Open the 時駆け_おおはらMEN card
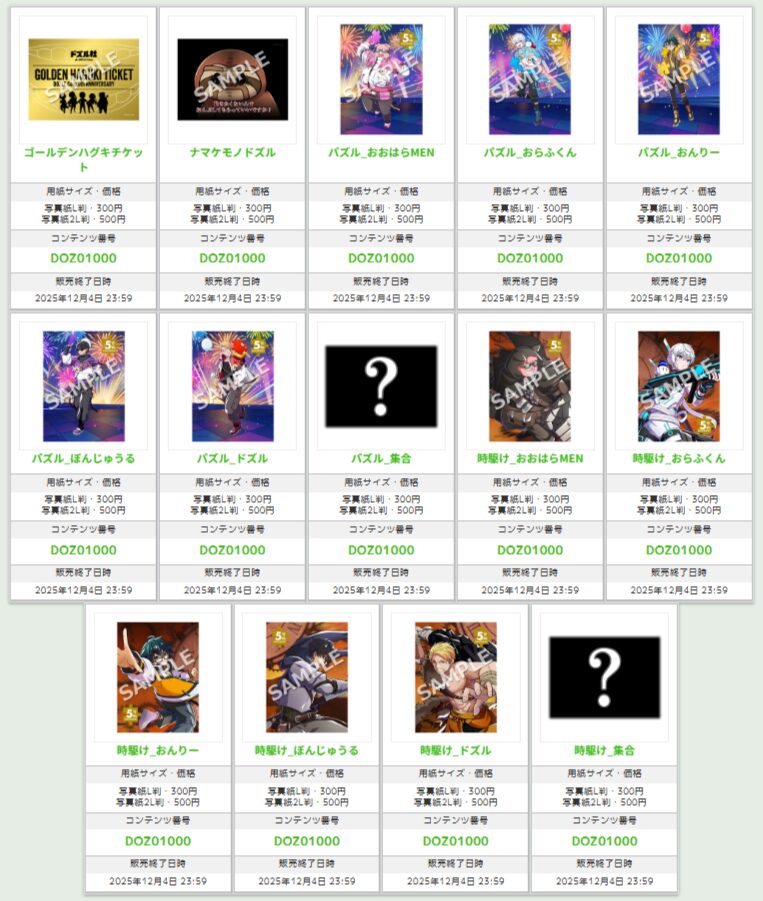Screen dimensions: 763x901 530,386
